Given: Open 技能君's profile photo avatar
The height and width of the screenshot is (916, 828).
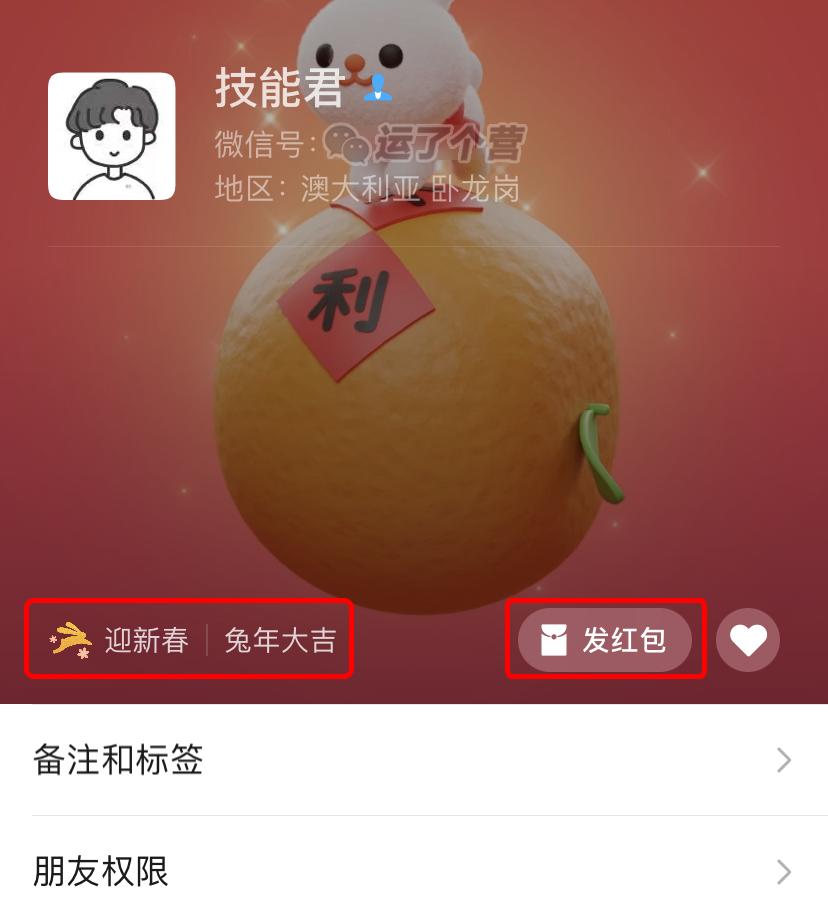Looking at the screenshot, I should click(111, 136).
